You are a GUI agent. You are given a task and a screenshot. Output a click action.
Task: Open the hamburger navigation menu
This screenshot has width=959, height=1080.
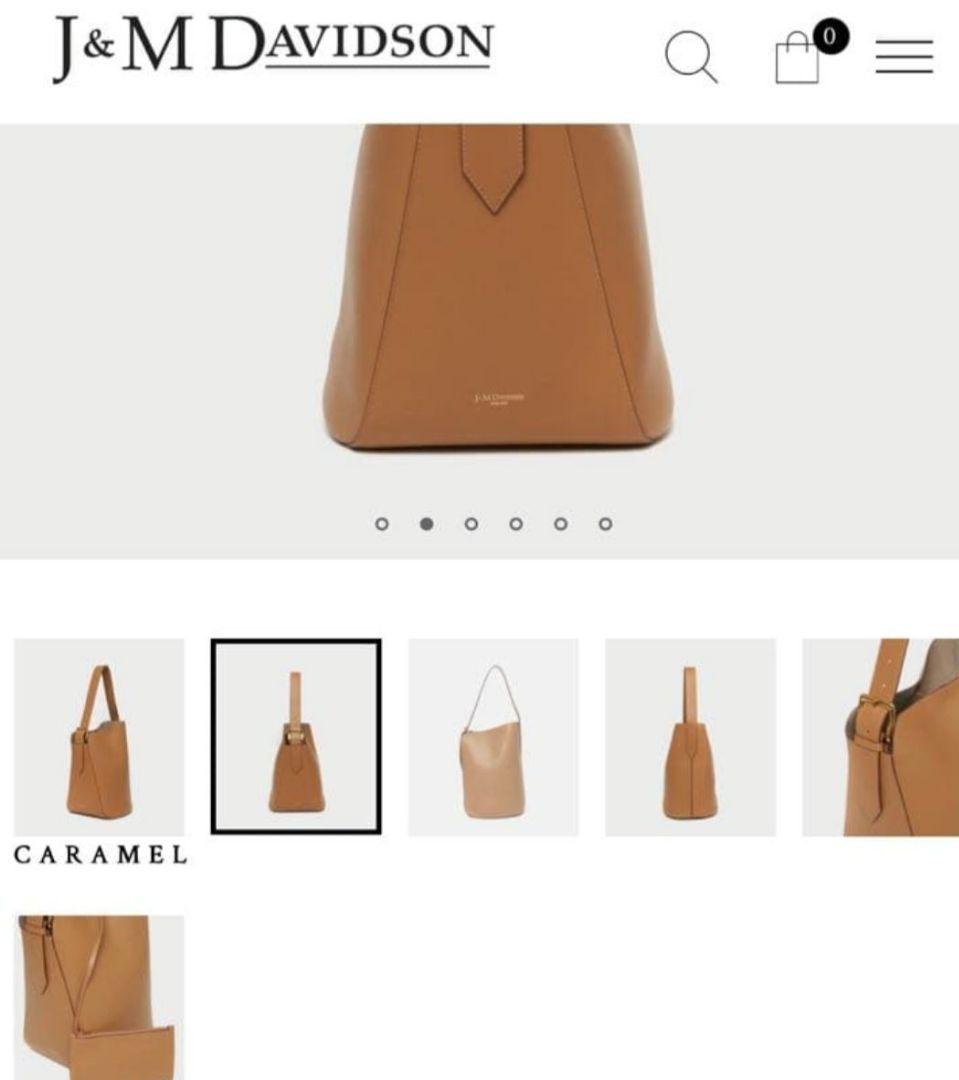[903, 57]
